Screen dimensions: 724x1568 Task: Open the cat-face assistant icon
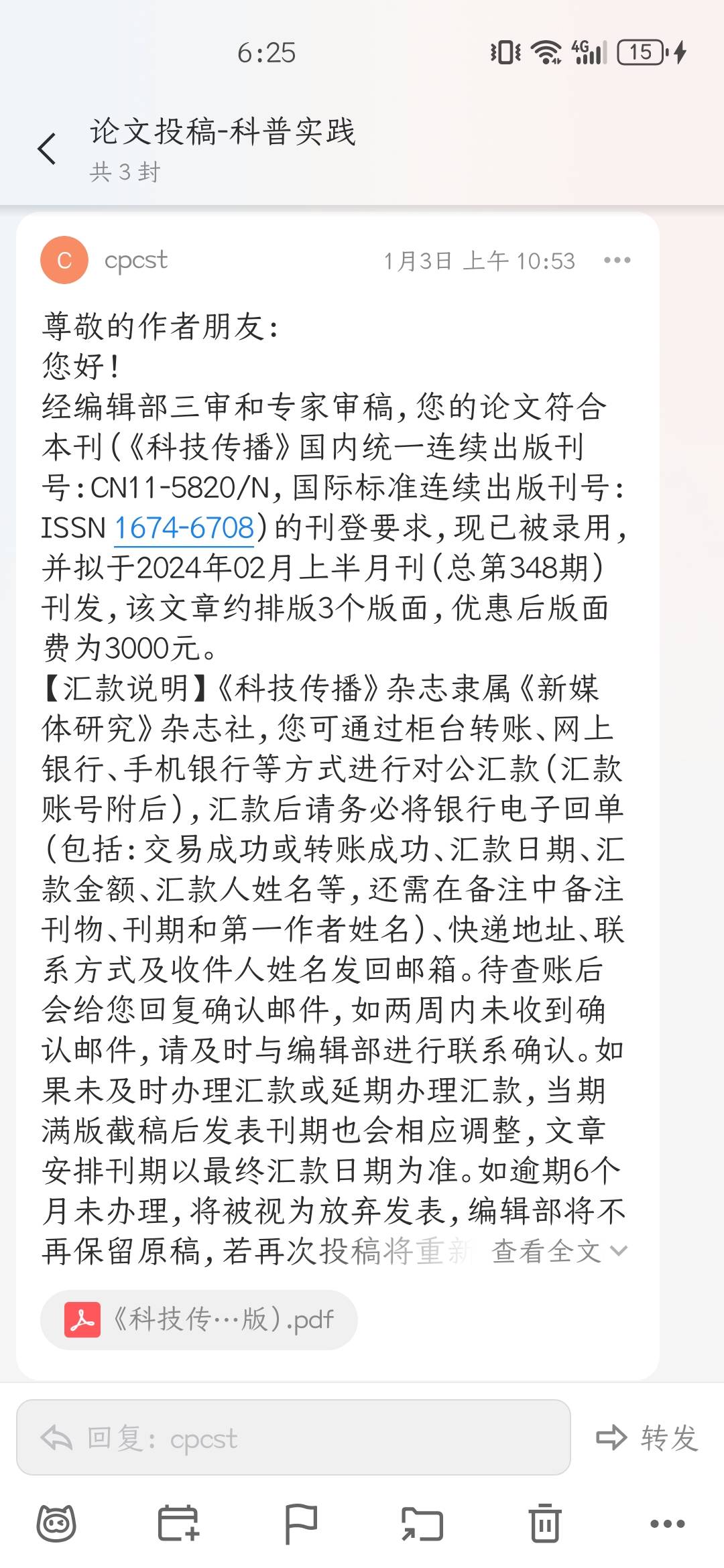[x=56, y=1524]
